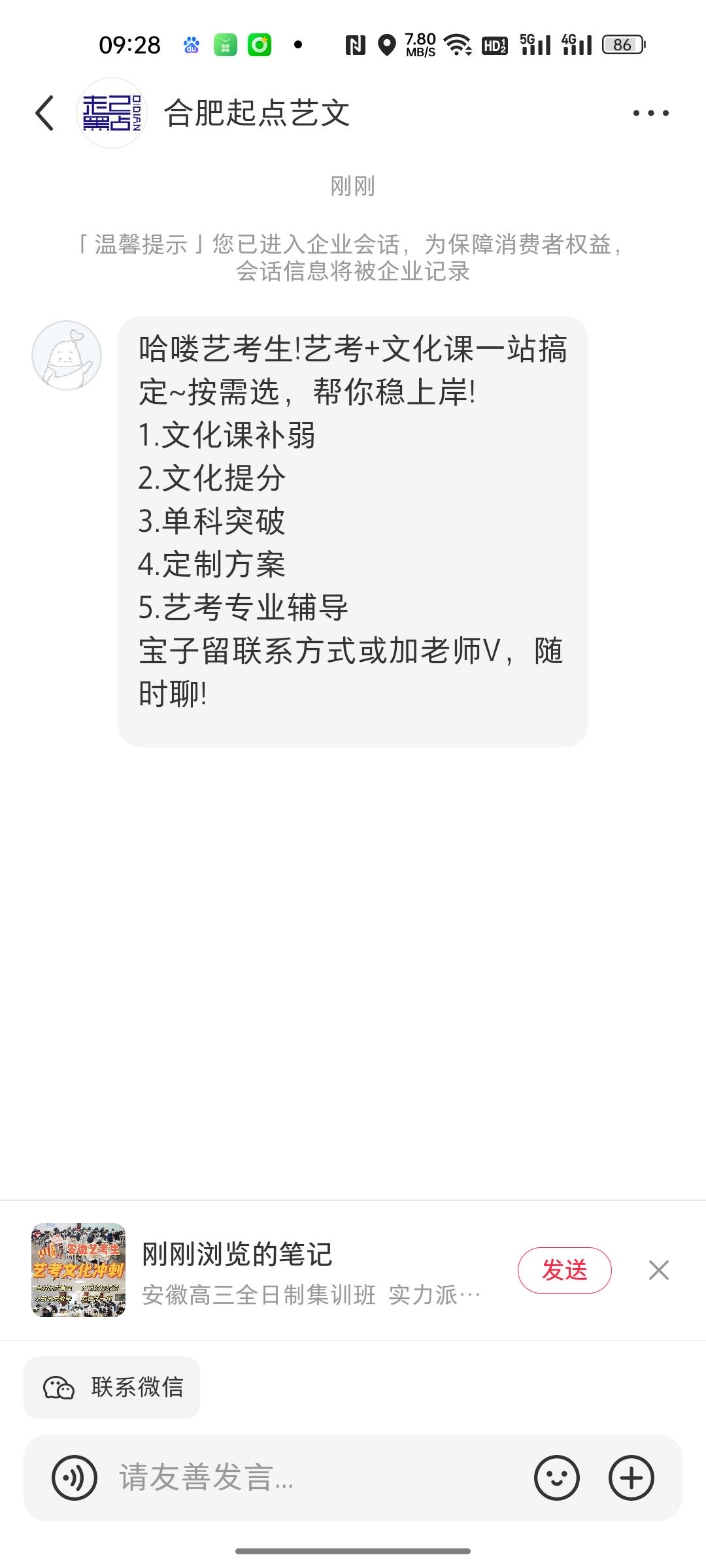Open the three-dot overflow menu

pyautogui.click(x=650, y=113)
